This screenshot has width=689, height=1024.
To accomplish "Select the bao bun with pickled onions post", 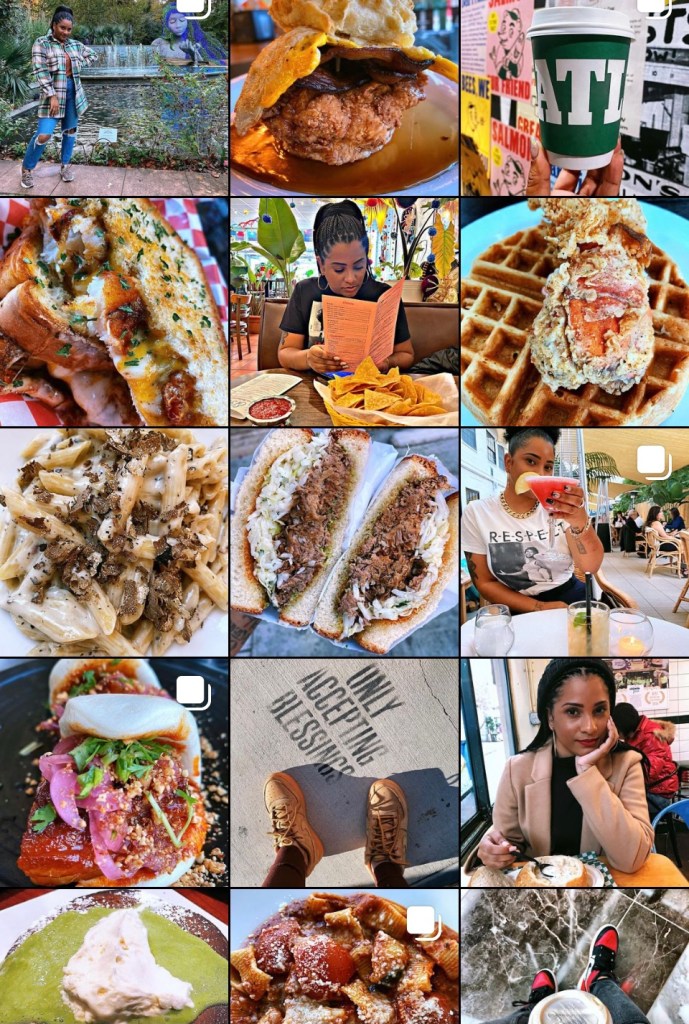I will [x=114, y=772].
